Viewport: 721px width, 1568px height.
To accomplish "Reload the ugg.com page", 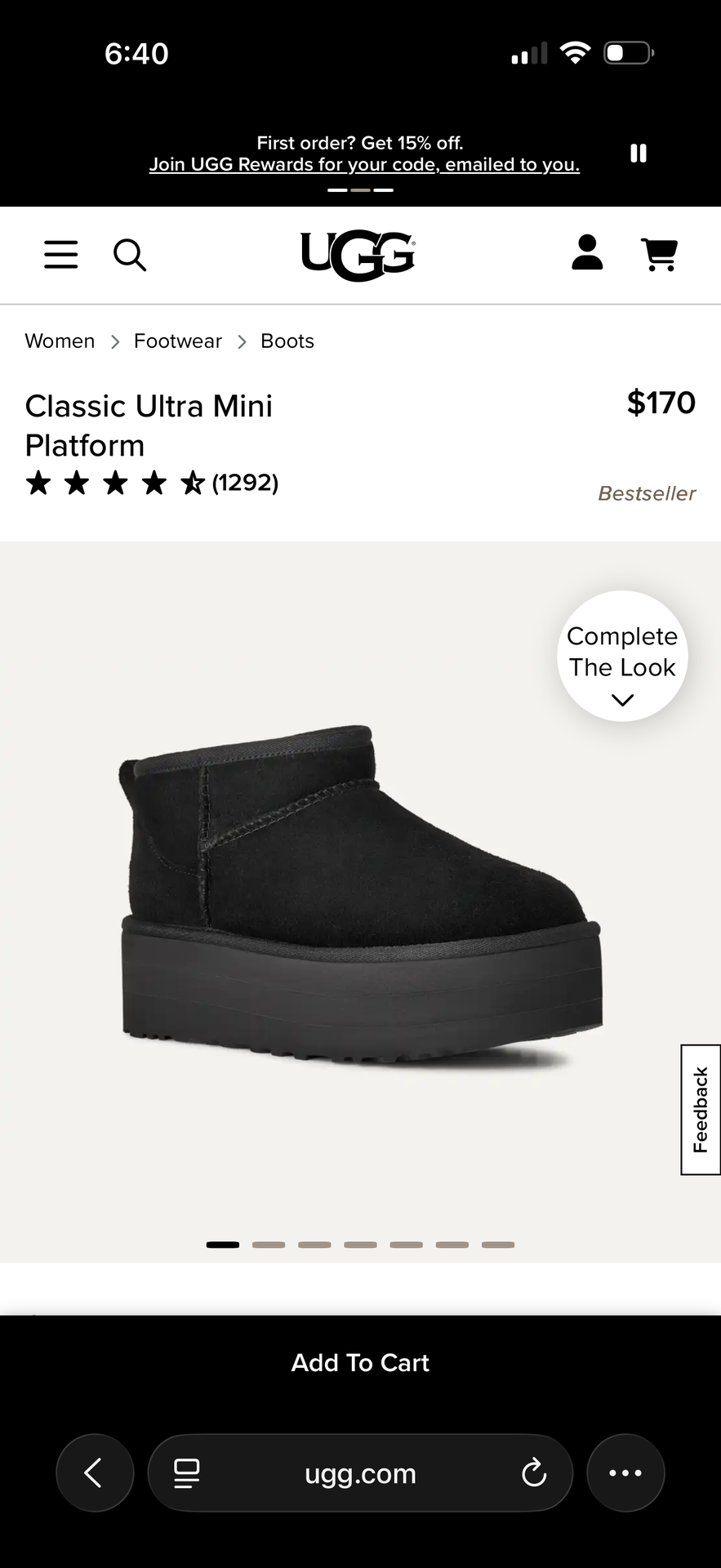I will point(534,1473).
